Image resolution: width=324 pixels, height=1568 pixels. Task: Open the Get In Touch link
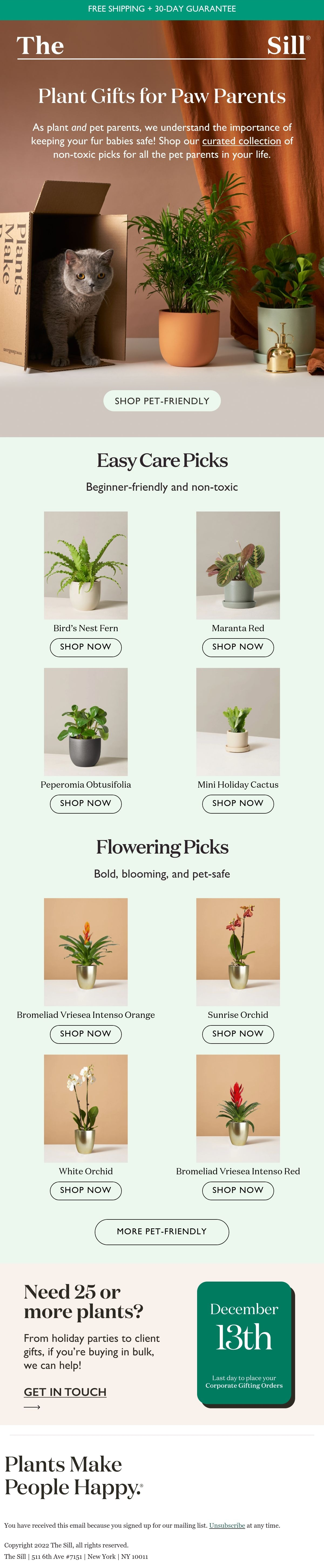pos(65,1392)
